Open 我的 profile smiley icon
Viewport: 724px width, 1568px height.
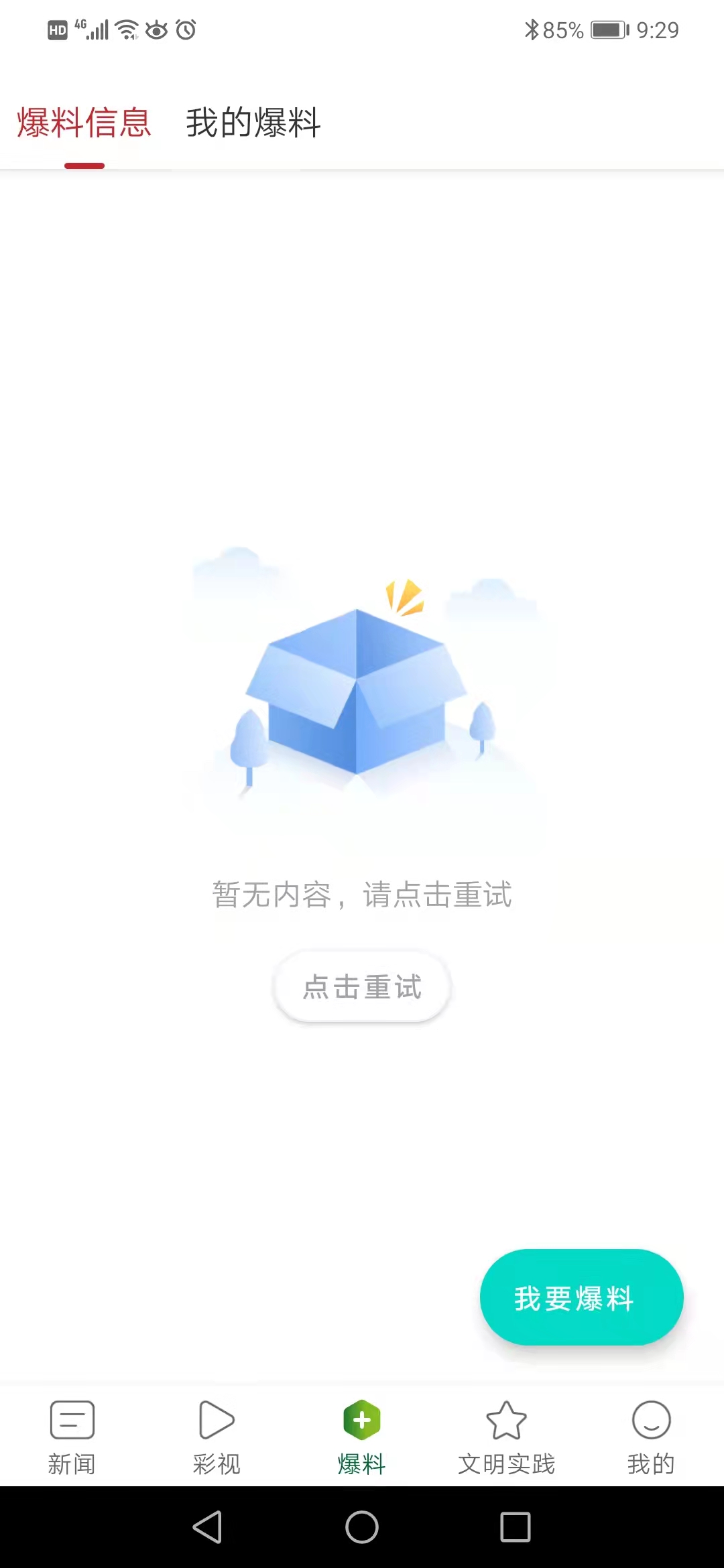click(651, 1421)
